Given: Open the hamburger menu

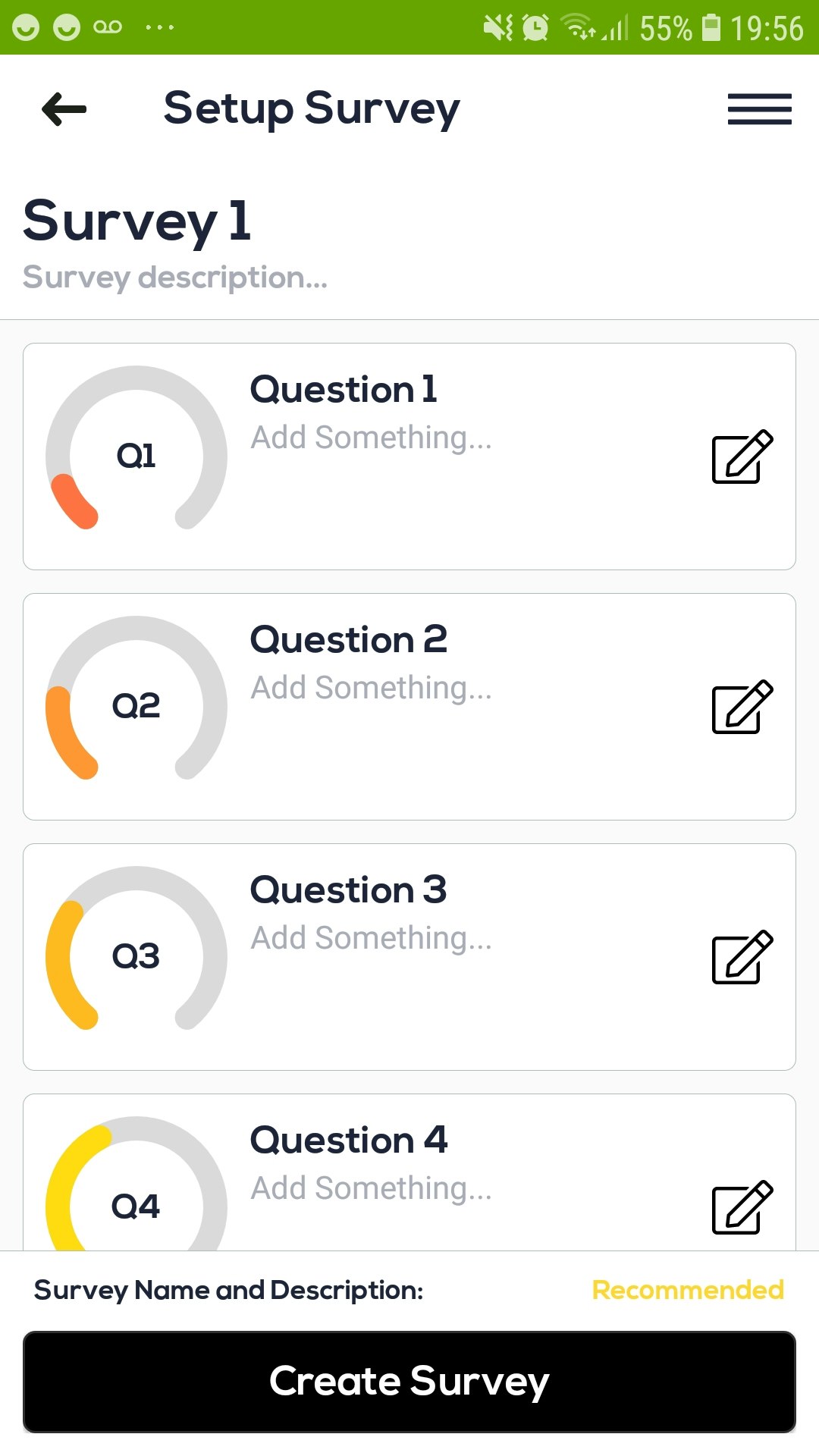Looking at the screenshot, I should [x=759, y=109].
